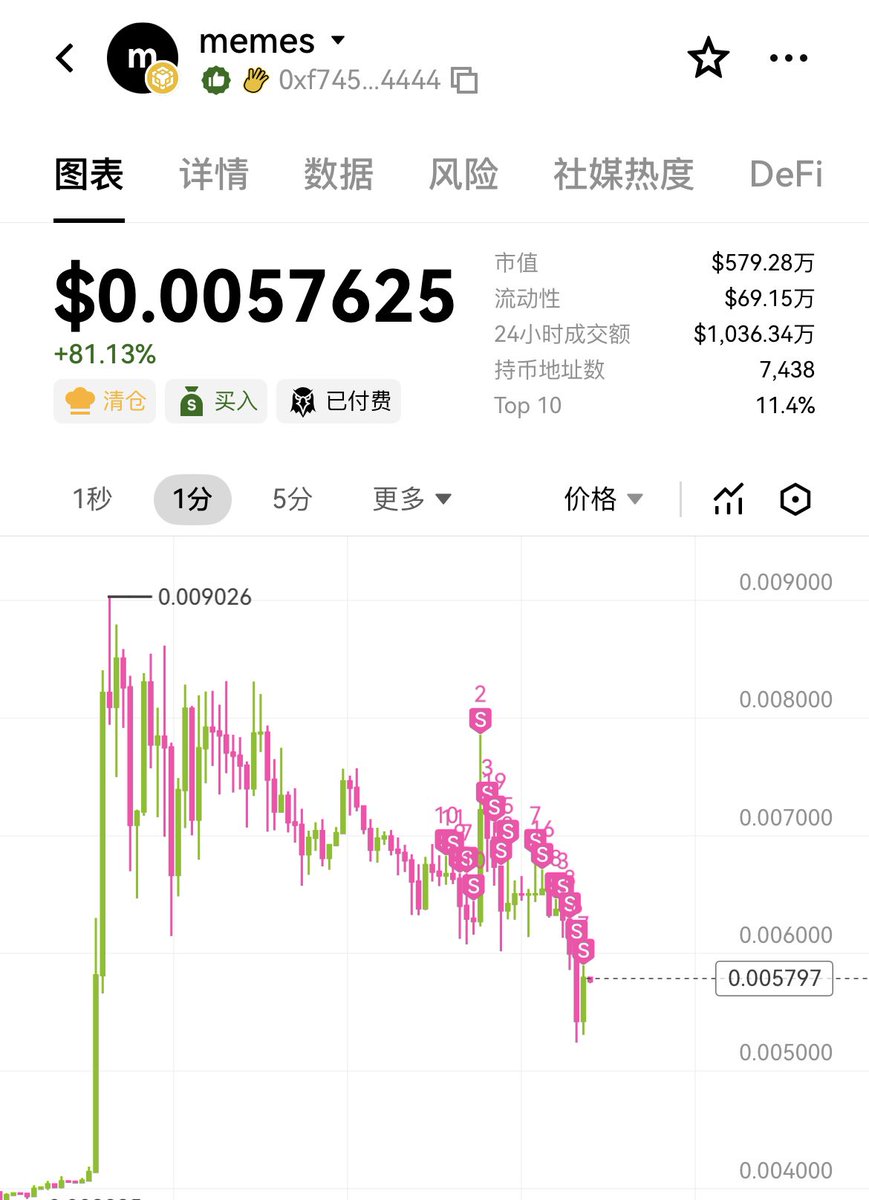Viewport: 869px width, 1200px height.
Task: Open the 价格 dropdown
Action: coord(603,499)
